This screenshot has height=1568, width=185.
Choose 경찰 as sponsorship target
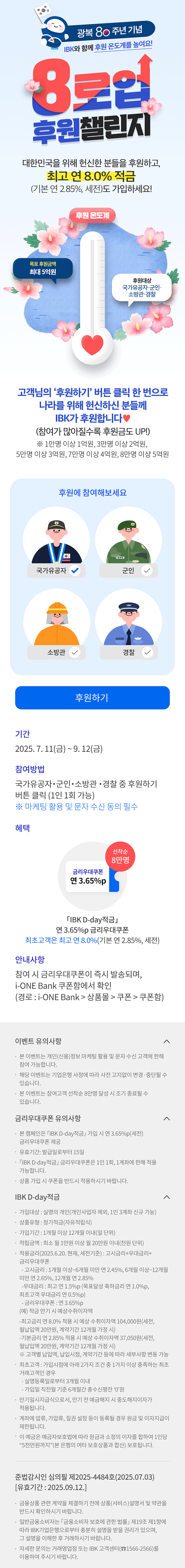128,652
